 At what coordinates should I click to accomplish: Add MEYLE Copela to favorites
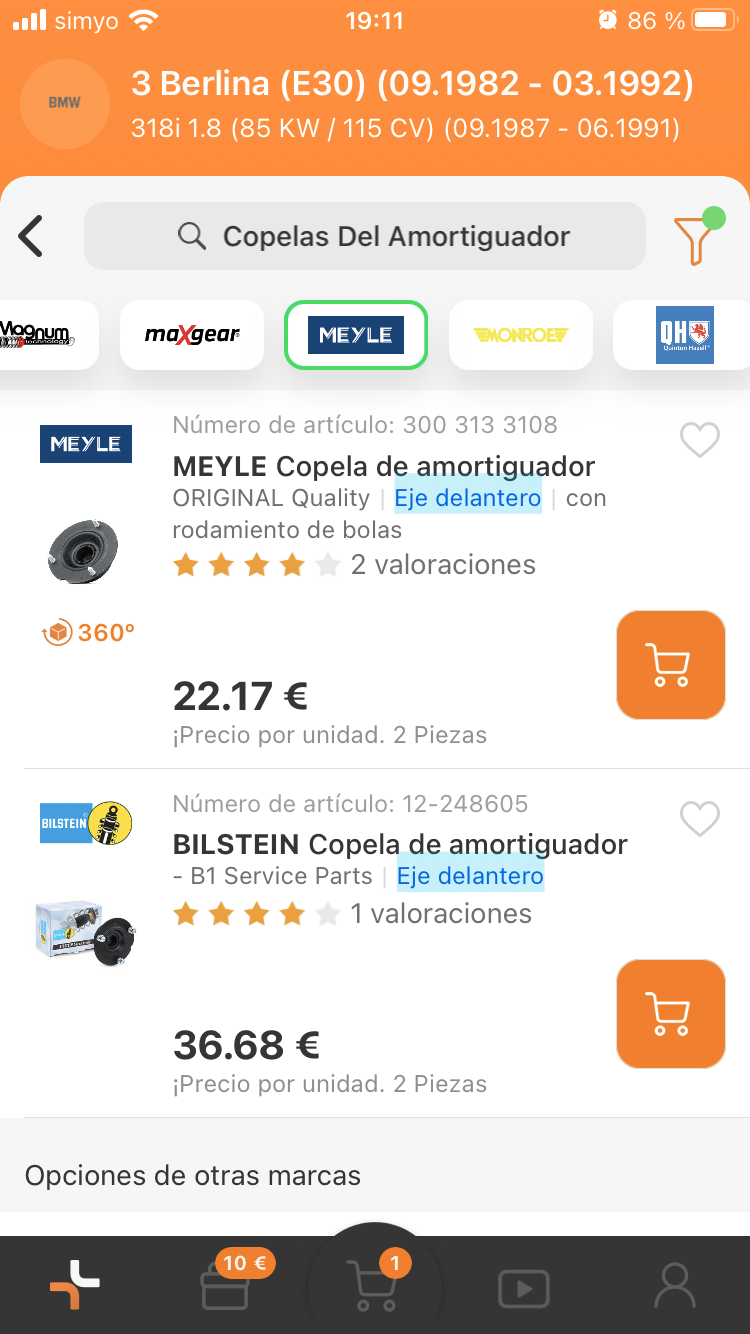coord(699,440)
